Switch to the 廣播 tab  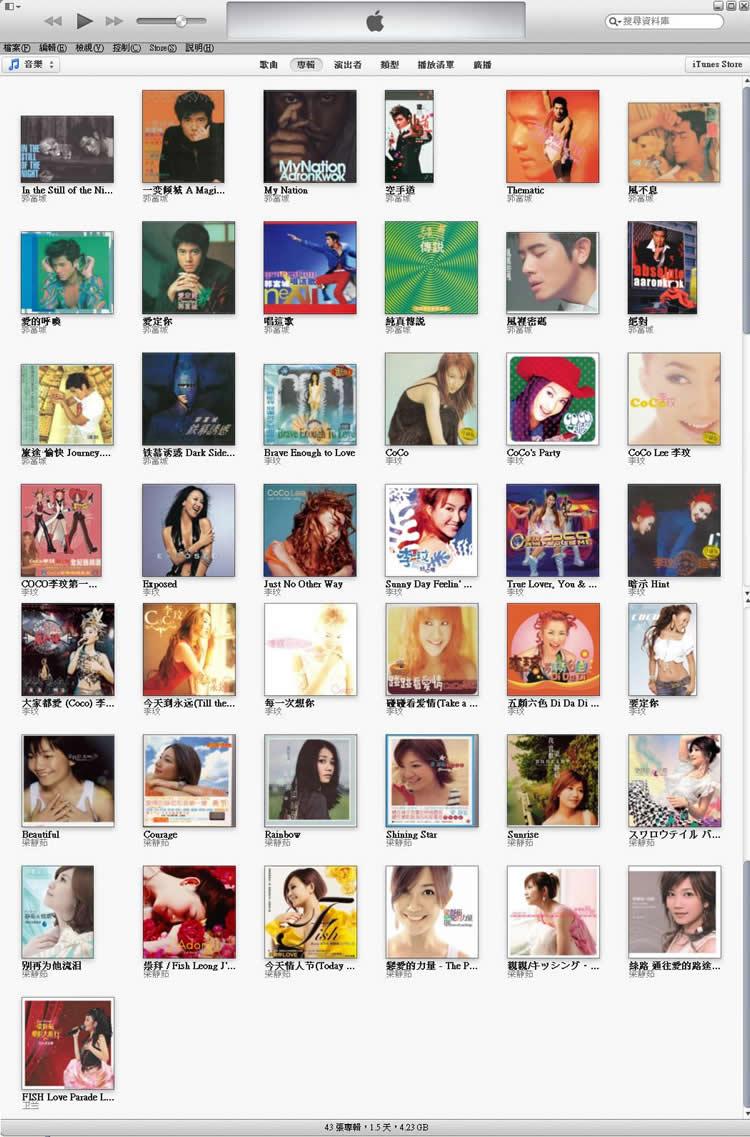482,65
